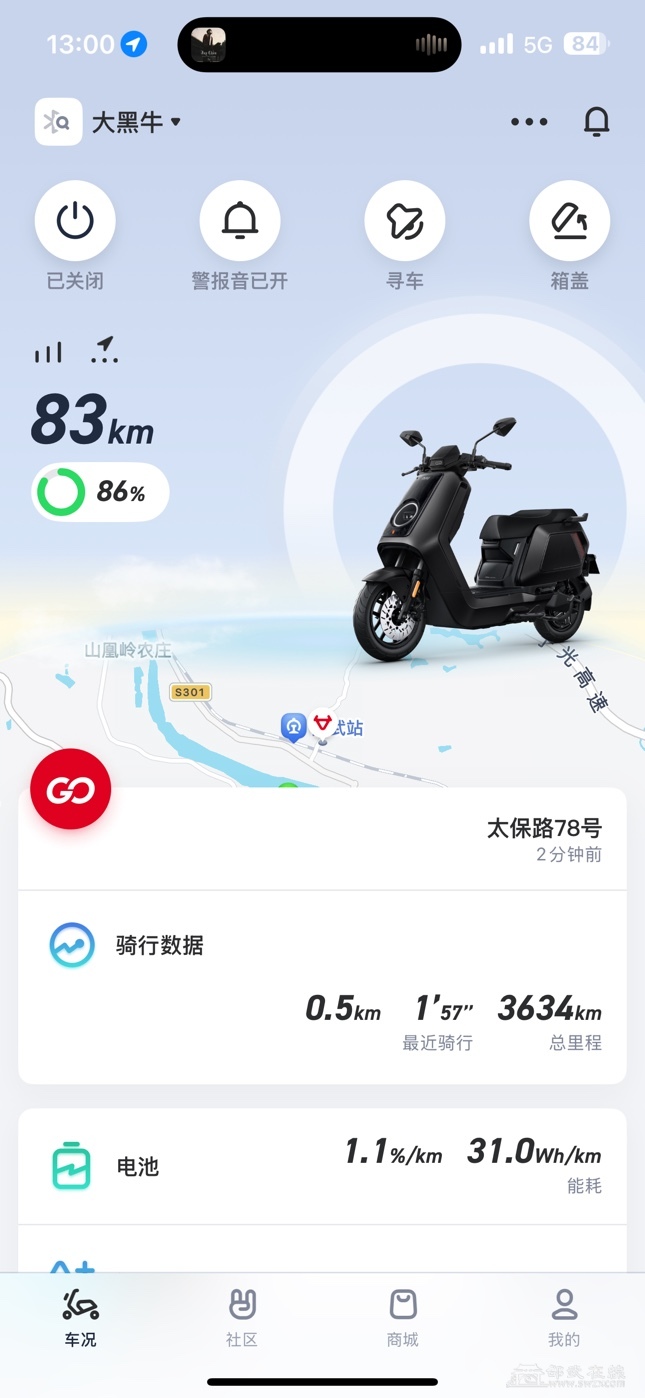645x1398 pixels.
Task: Switch to the 社区 tab
Action: (x=242, y=1318)
